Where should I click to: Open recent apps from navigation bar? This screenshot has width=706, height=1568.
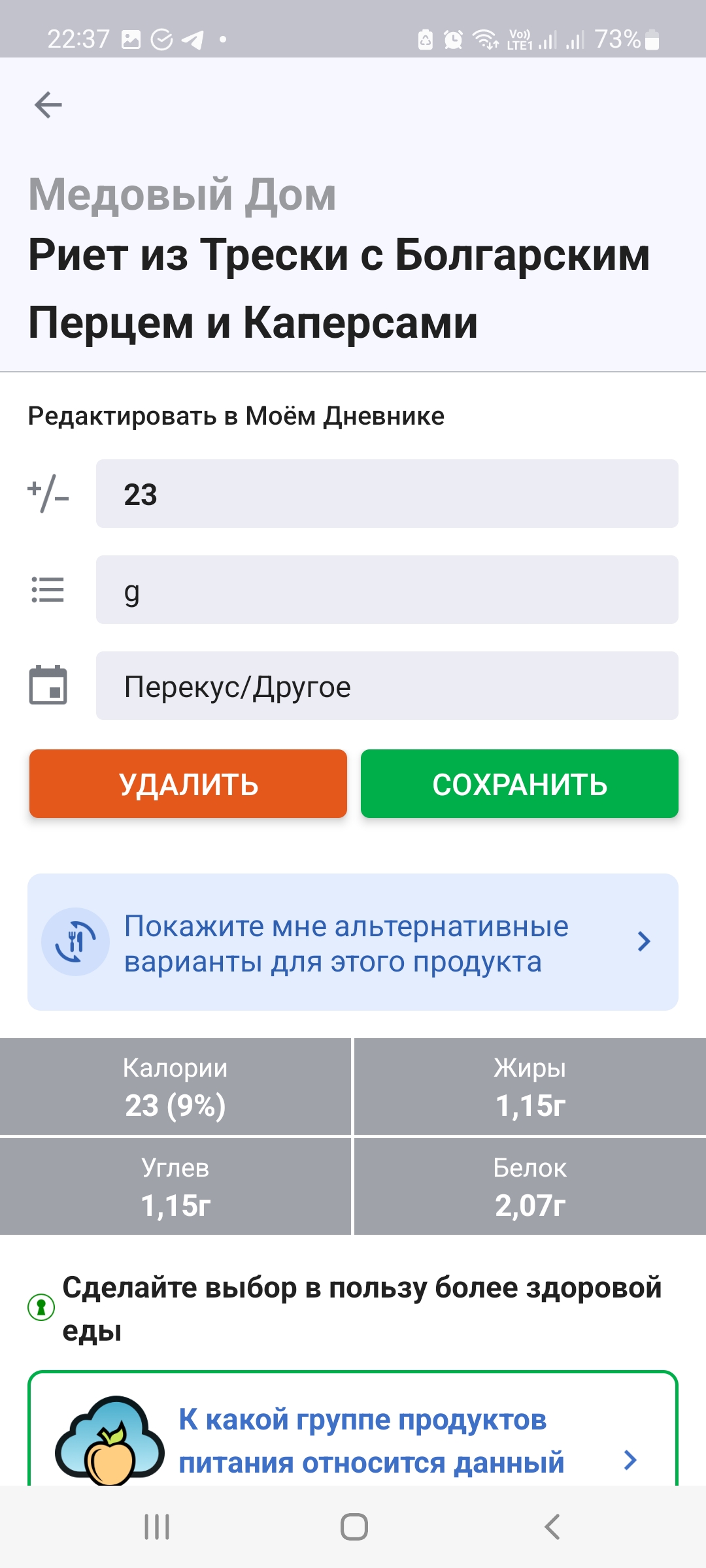(157, 1527)
